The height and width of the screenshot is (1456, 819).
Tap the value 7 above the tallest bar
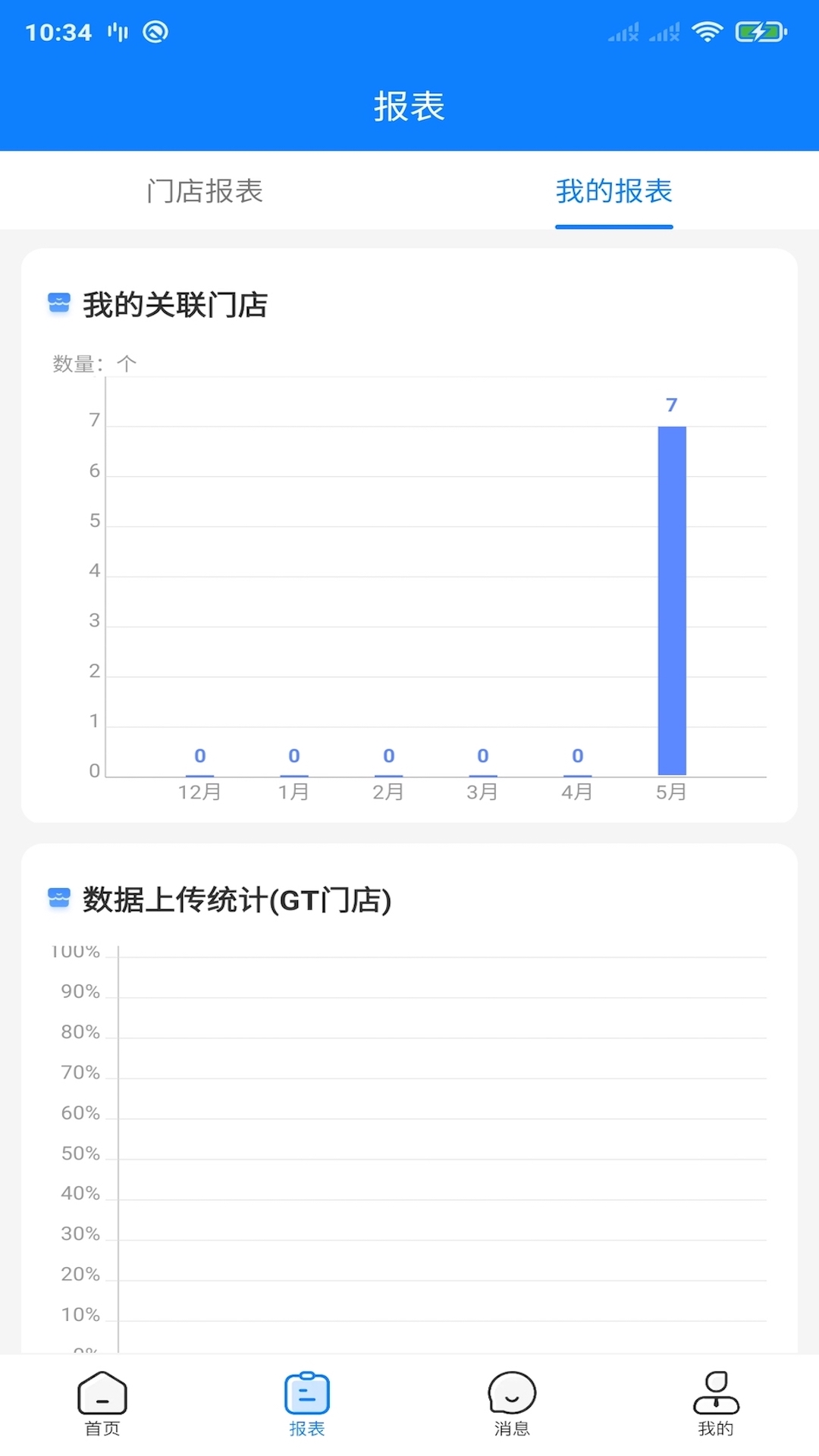tap(671, 405)
